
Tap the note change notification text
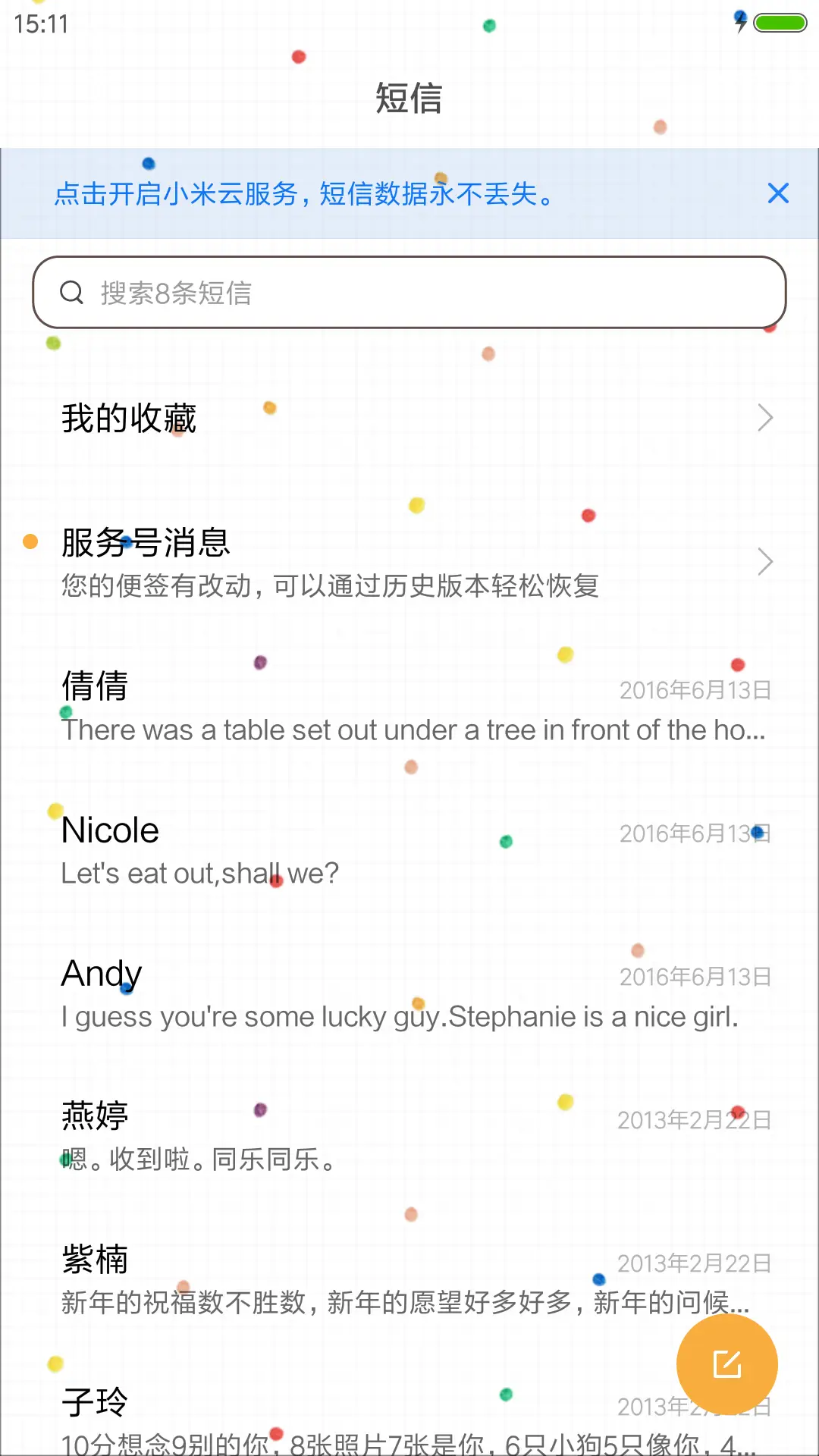pyautogui.click(x=328, y=585)
